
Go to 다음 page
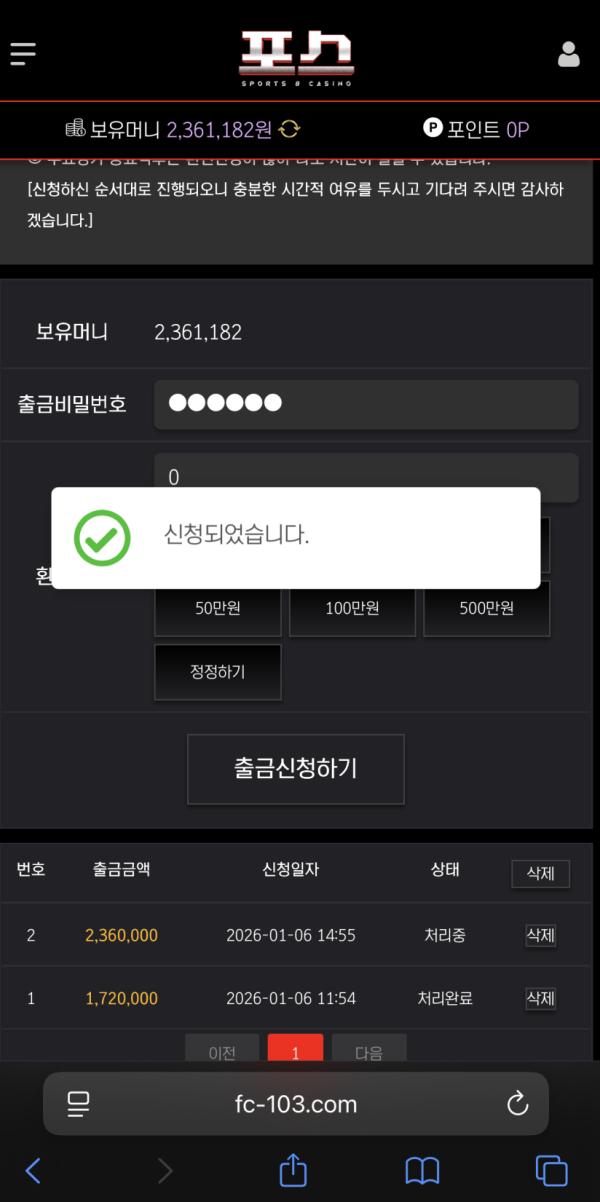pos(369,1050)
